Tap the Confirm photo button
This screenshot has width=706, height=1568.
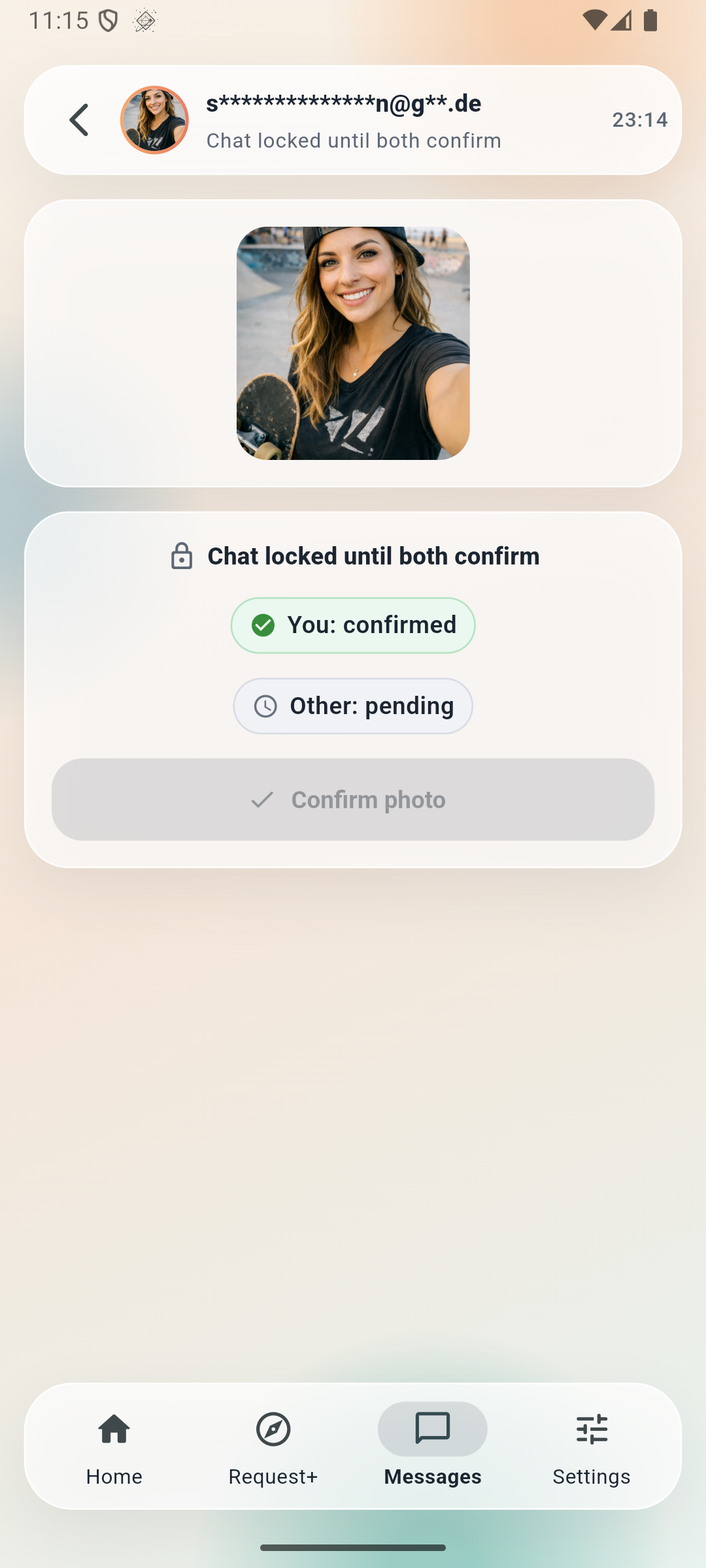click(x=353, y=799)
